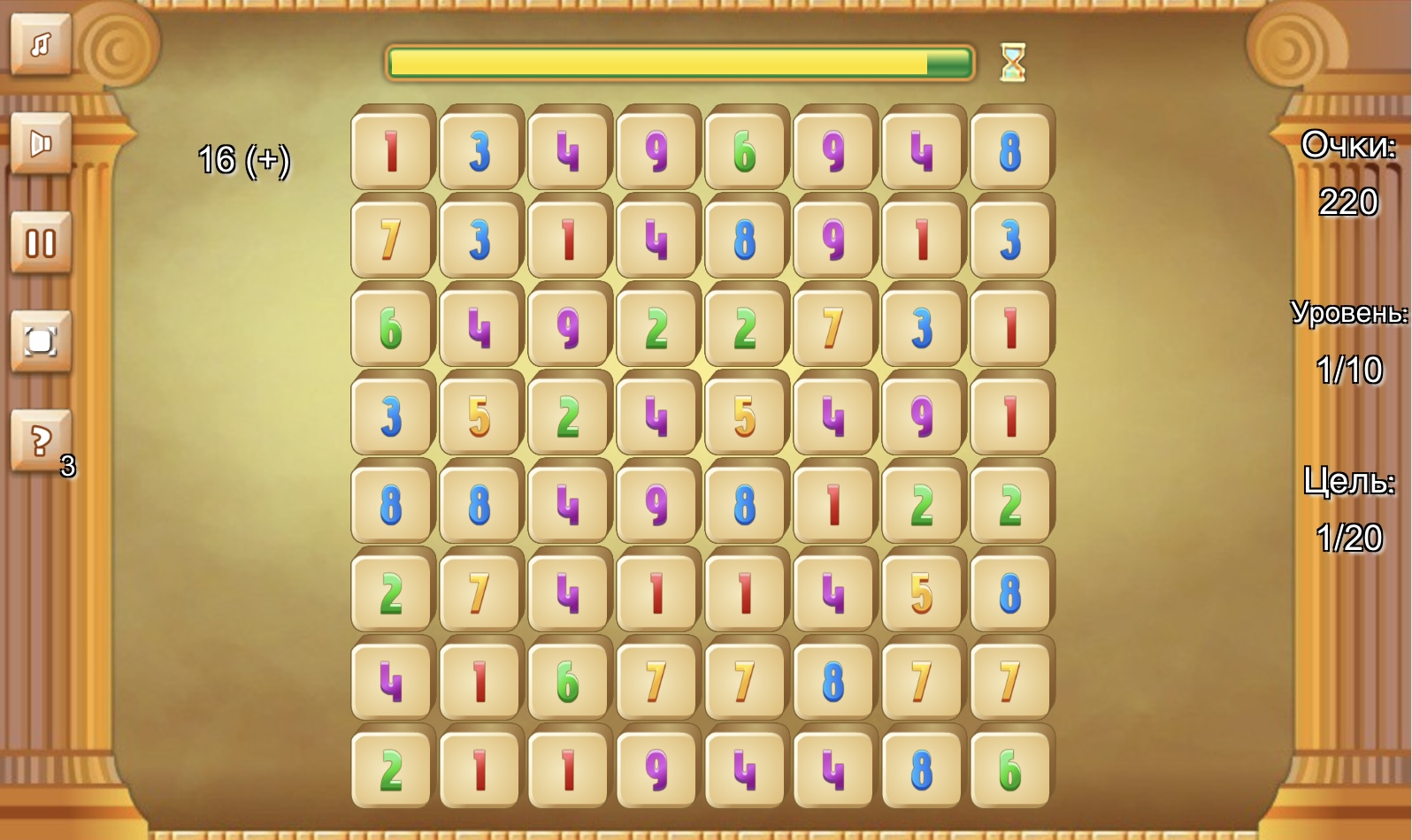The width and height of the screenshot is (1412, 840).
Task: Toggle the sound effects speaker button
Action: 41,143
